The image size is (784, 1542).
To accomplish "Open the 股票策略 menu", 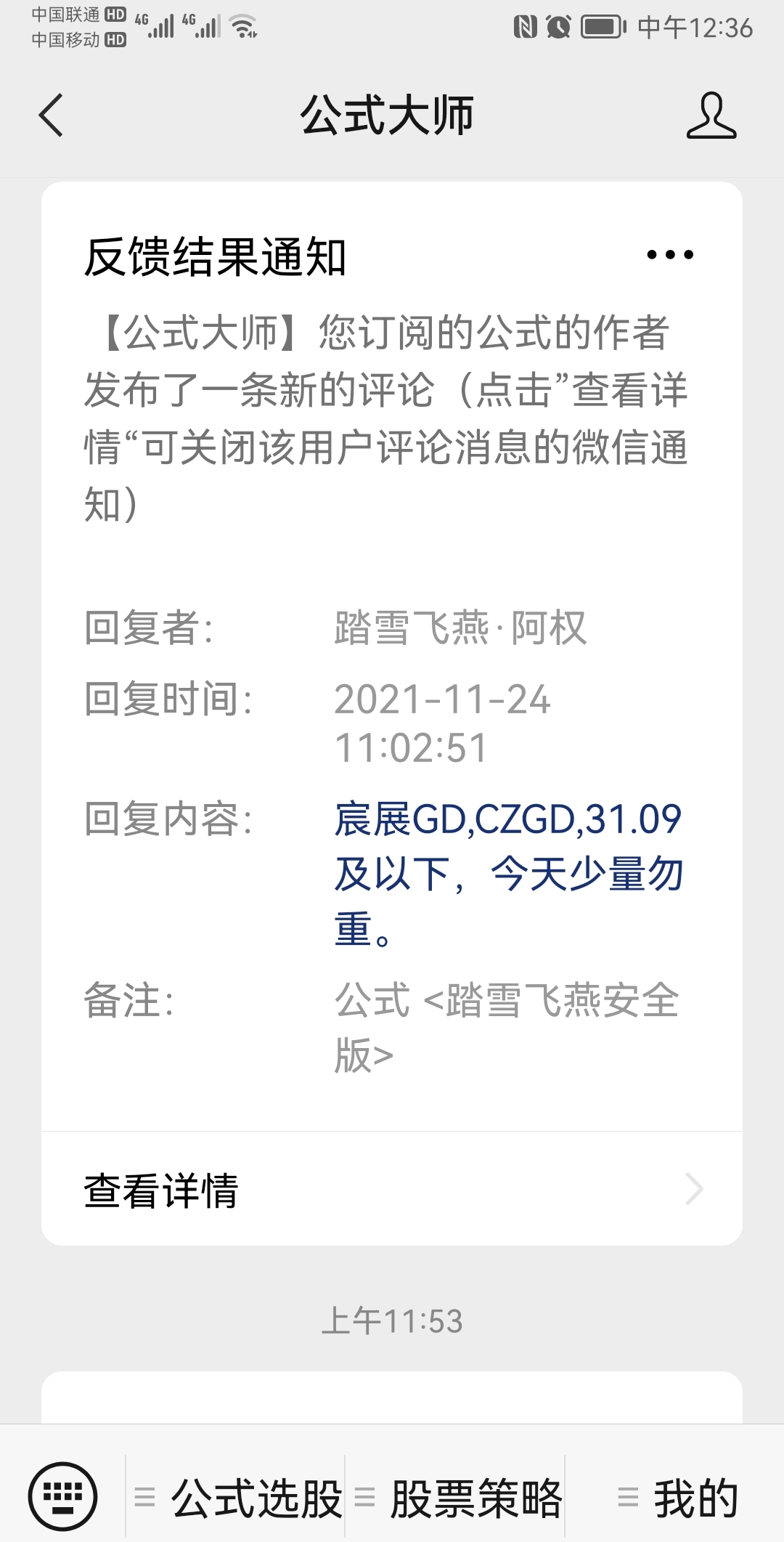I will pyautogui.click(x=457, y=1498).
